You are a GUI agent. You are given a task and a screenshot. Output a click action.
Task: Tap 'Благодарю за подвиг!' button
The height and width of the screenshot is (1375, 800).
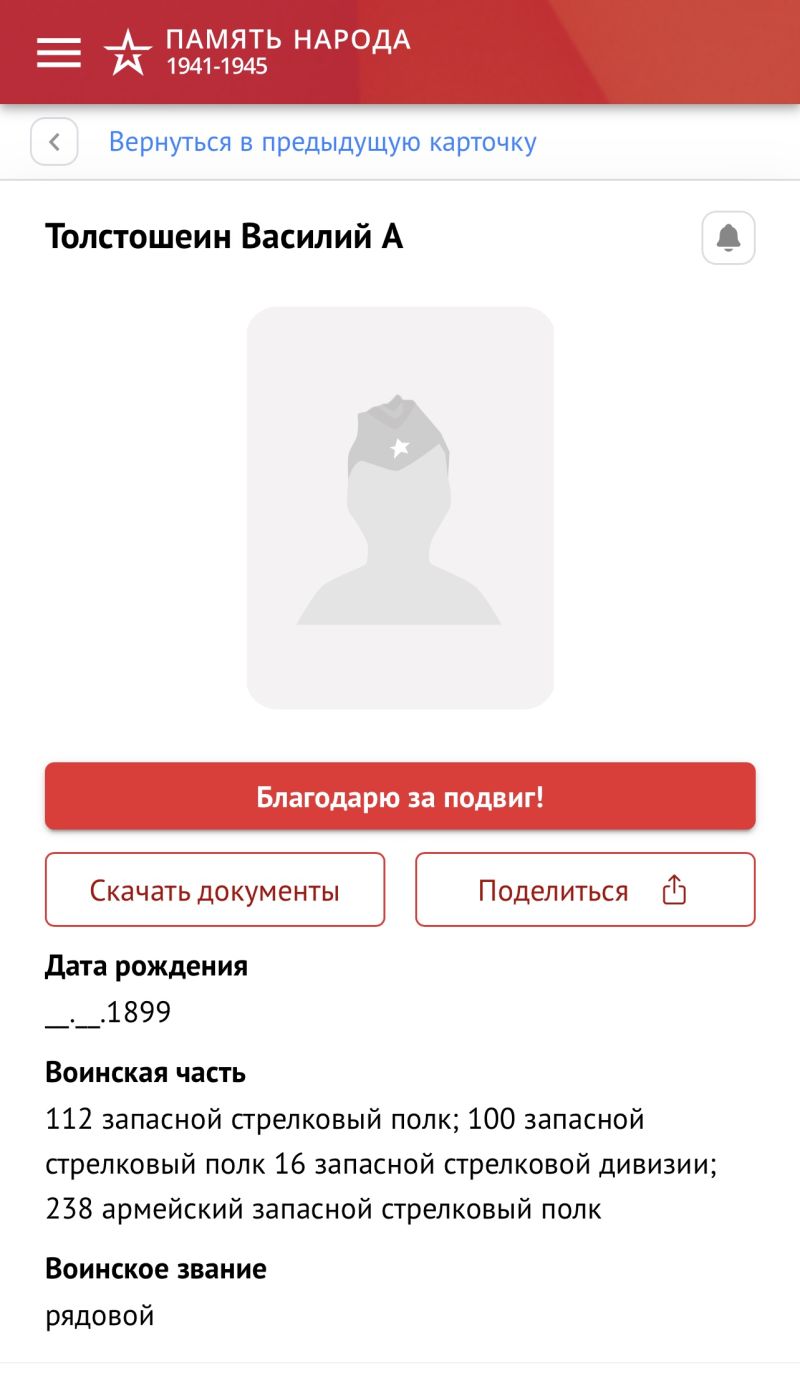tap(400, 797)
